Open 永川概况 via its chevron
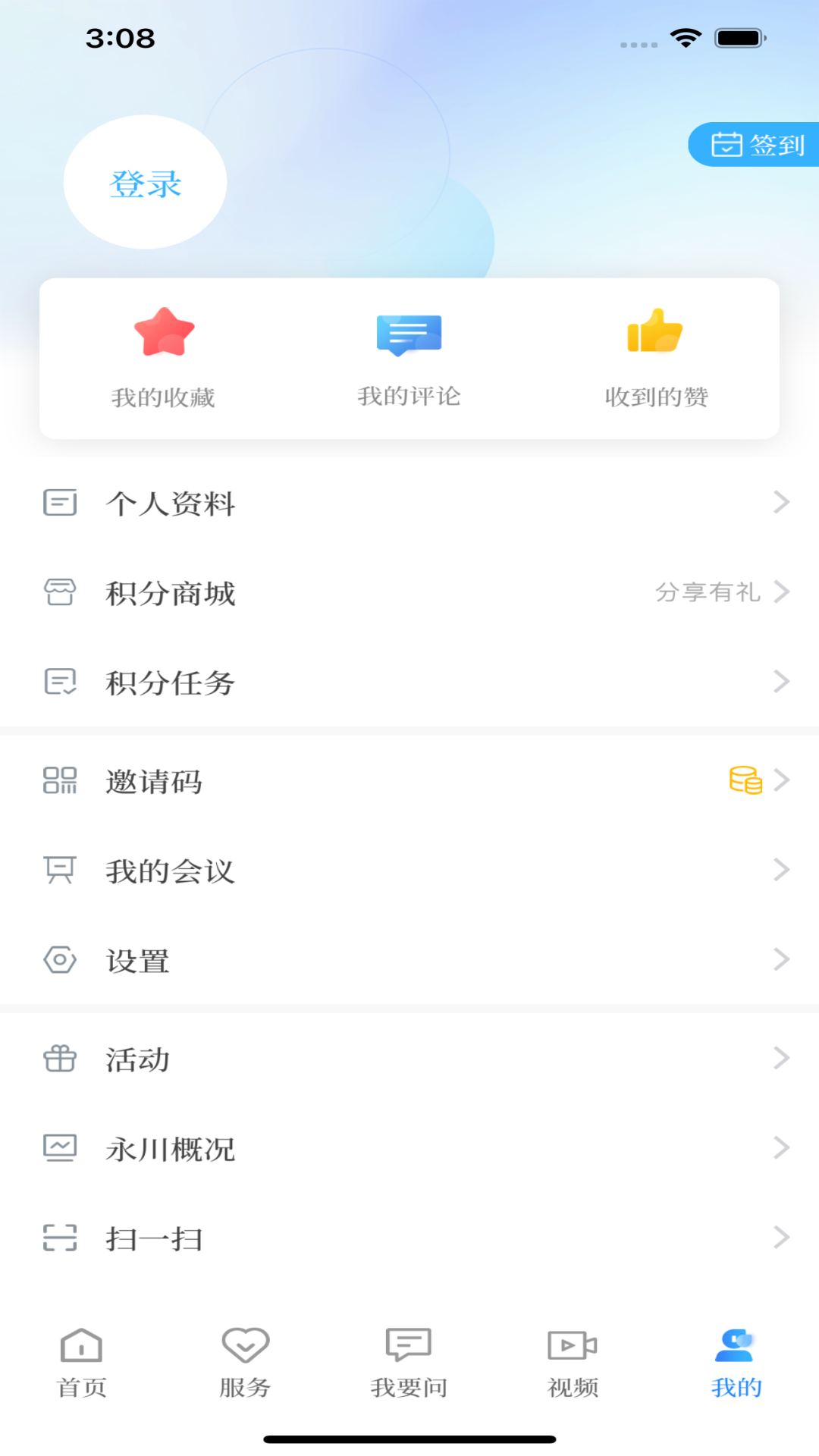The height and width of the screenshot is (1456, 819). coord(782,1148)
